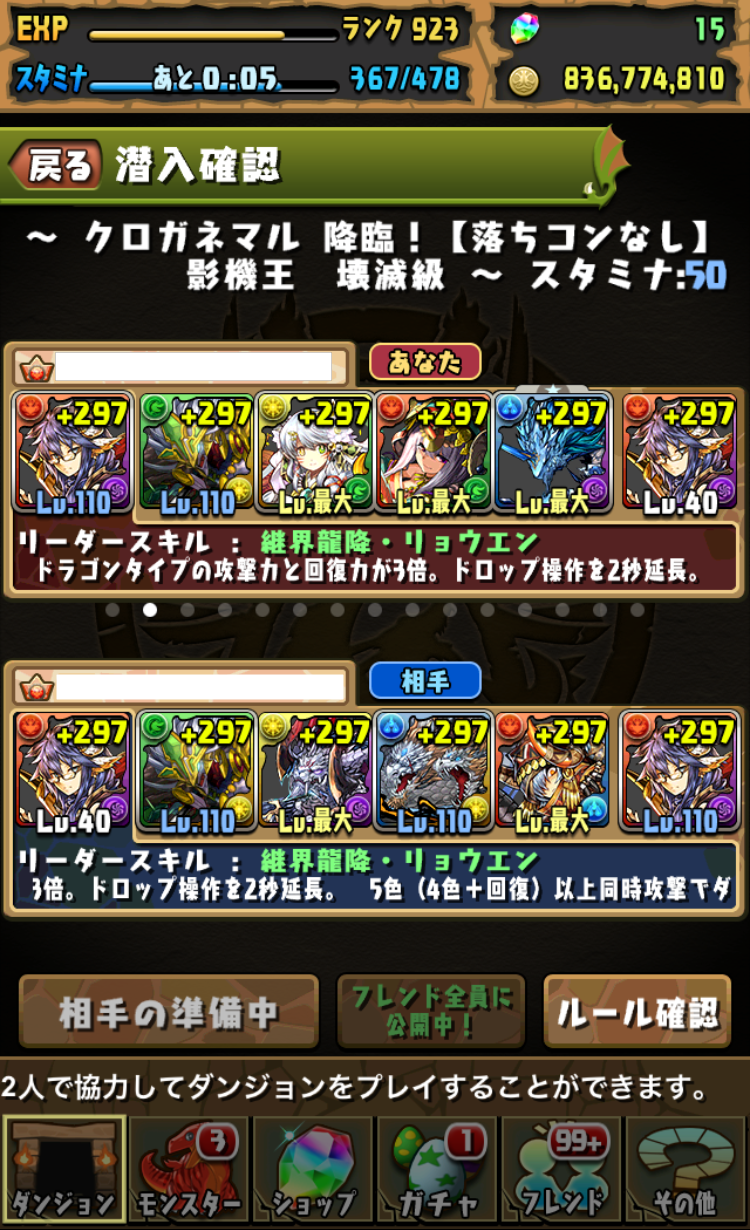View your blue dragon Lv.最大 monster
Screen dimensions: 750x1230
coord(553,455)
